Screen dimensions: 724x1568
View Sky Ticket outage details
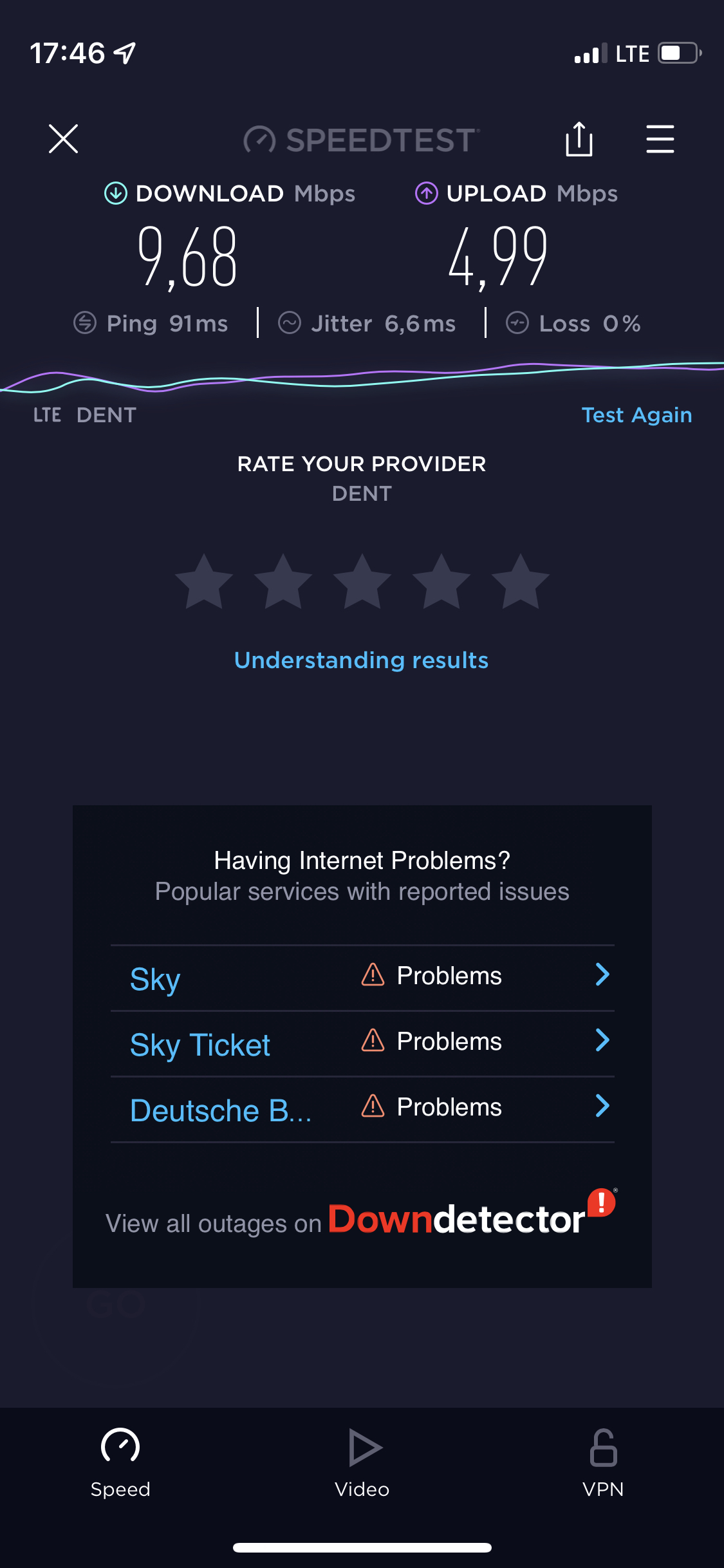coord(362,1043)
